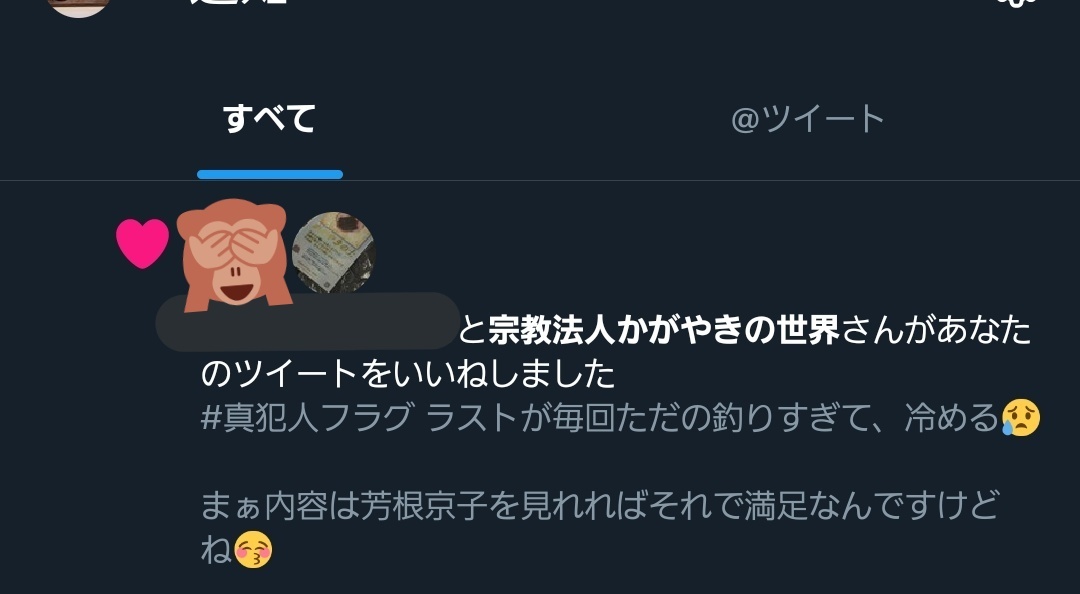Switch to the @ツイート tab
Screen dimensions: 1080x594
(x=808, y=120)
